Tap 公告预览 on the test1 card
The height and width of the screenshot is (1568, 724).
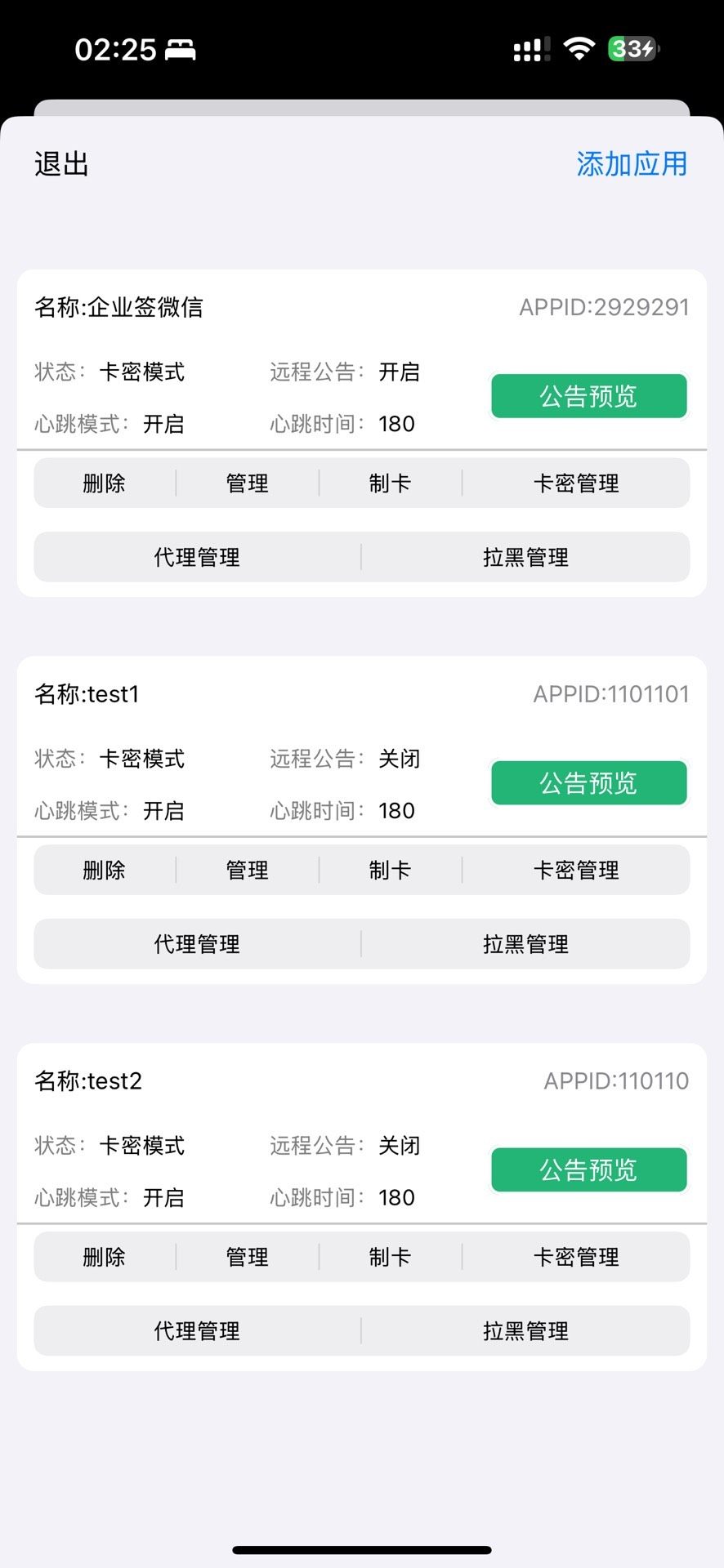pyautogui.click(x=588, y=783)
